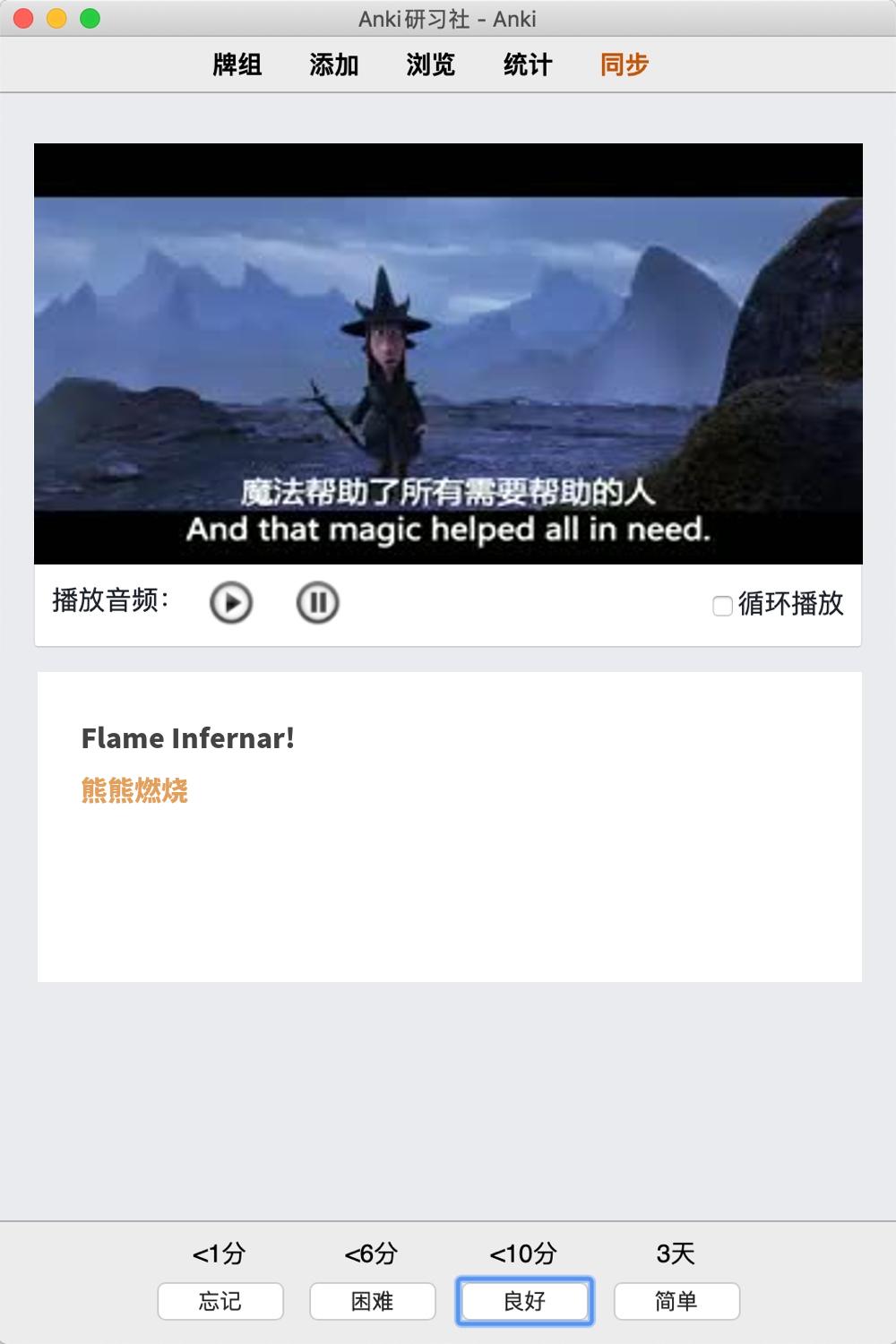This screenshot has height=1344, width=896.
Task: Start 同步 sync
Action: pyautogui.click(x=625, y=65)
